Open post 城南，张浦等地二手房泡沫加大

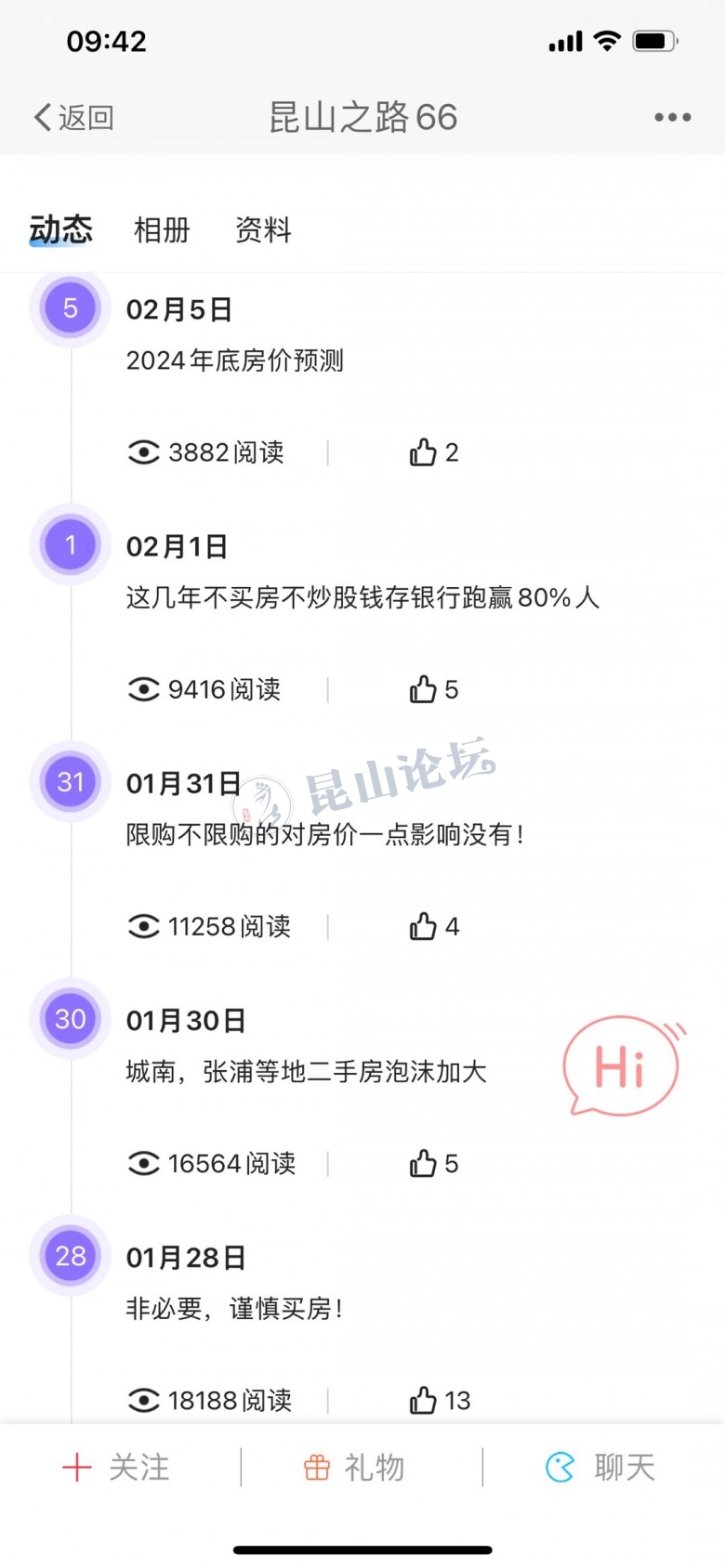(307, 1072)
